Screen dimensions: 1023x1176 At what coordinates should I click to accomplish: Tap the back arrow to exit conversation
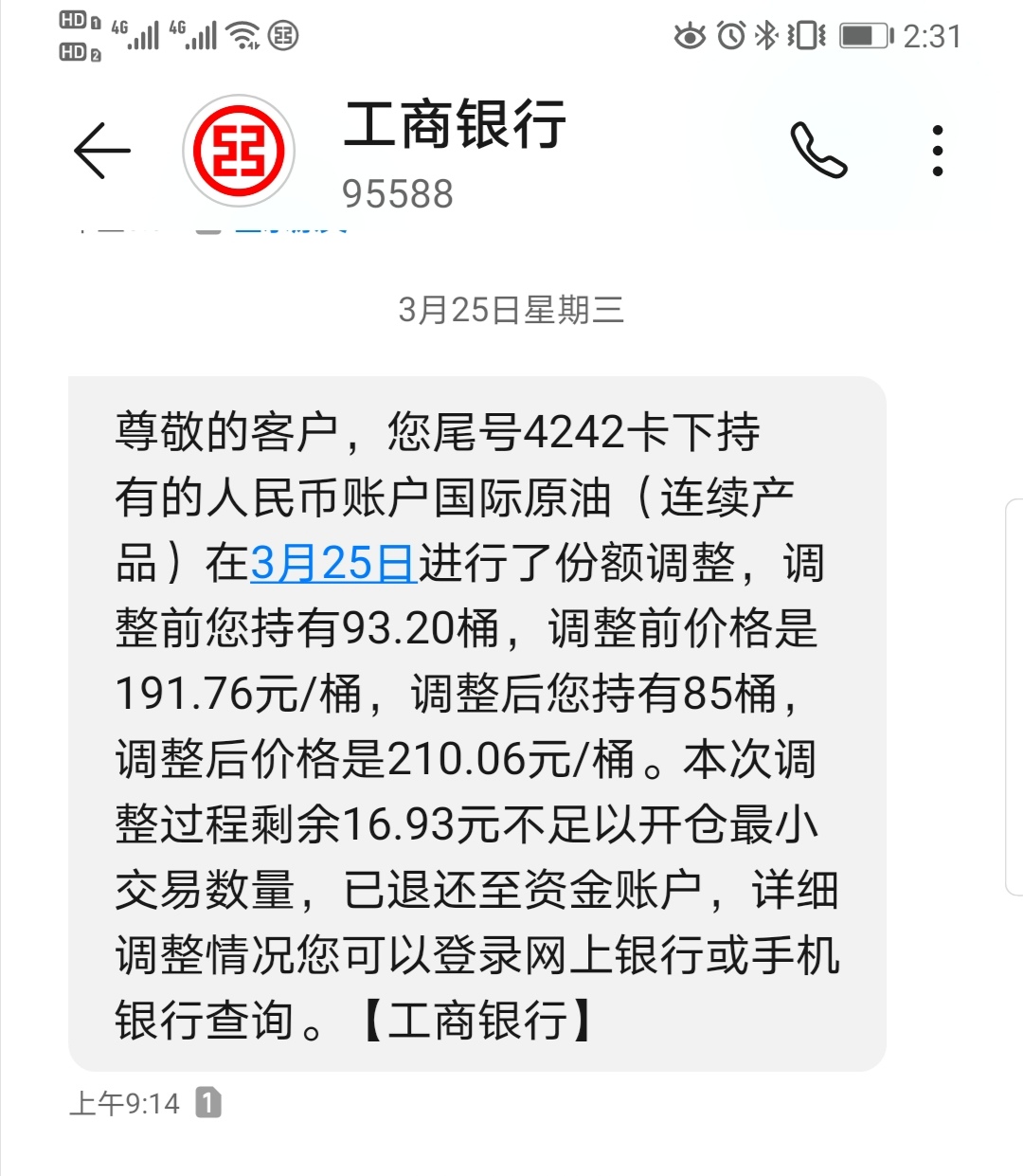click(101, 152)
